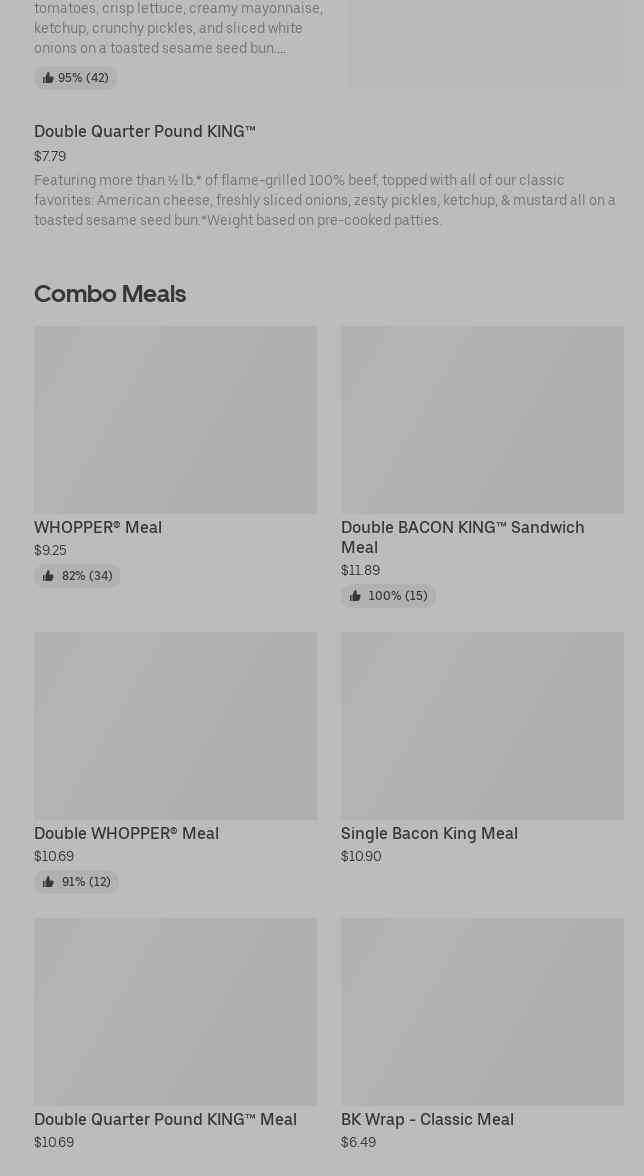This screenshot has width=644, height=1176.
Task: Open Double BACON KING Sandwich Meal
Action: (482, 466)
